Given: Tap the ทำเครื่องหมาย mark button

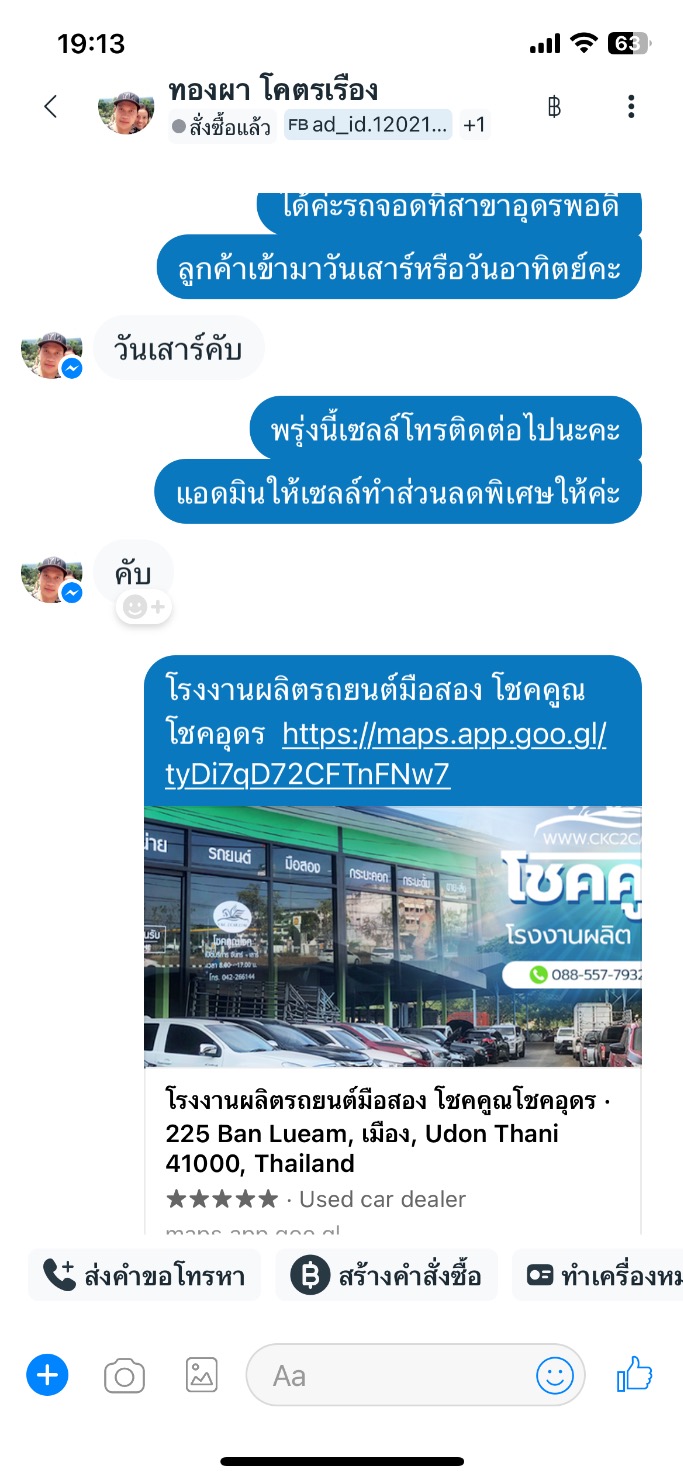Looking at the screenshot, I should coord(600,1275).
